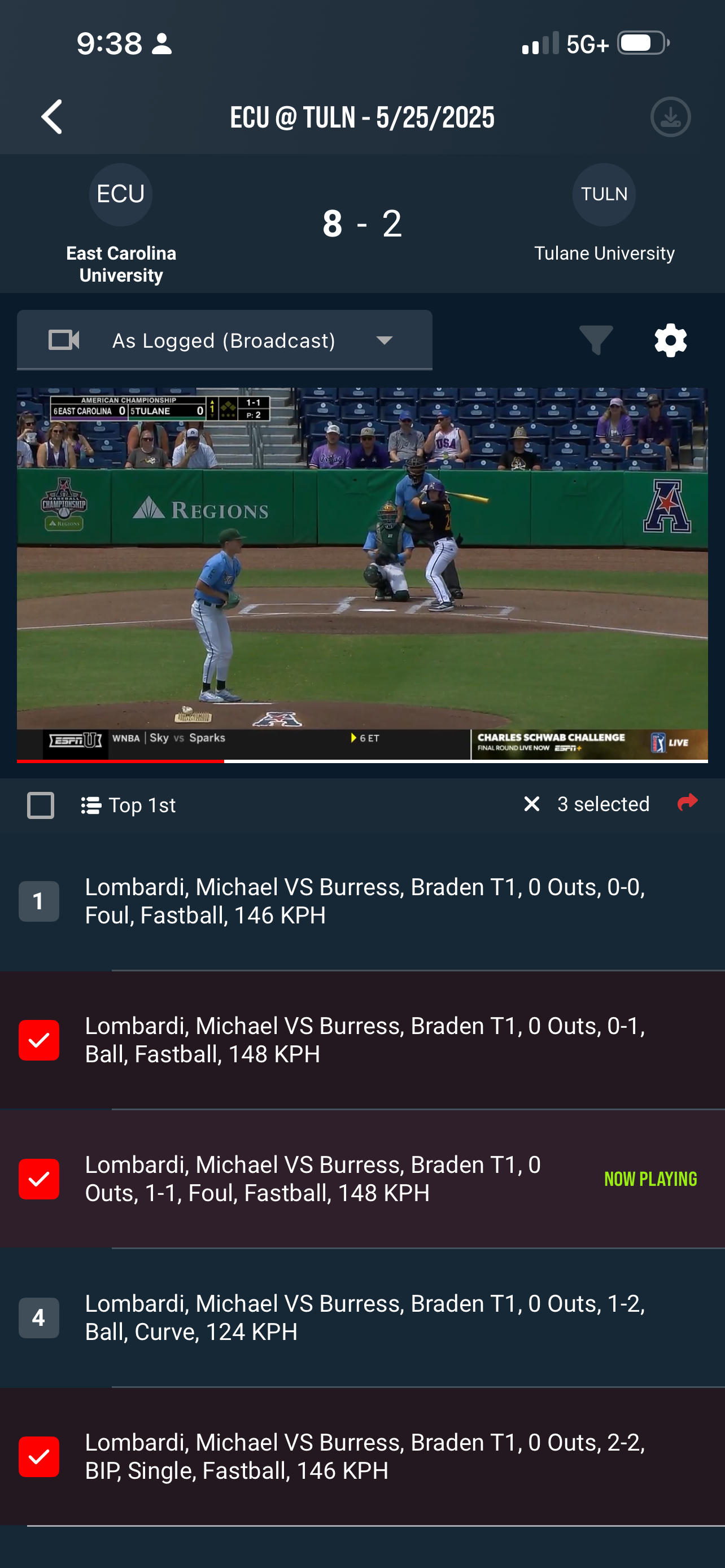
Task: Tap the broadcast video player
Action: coord(362,573)
